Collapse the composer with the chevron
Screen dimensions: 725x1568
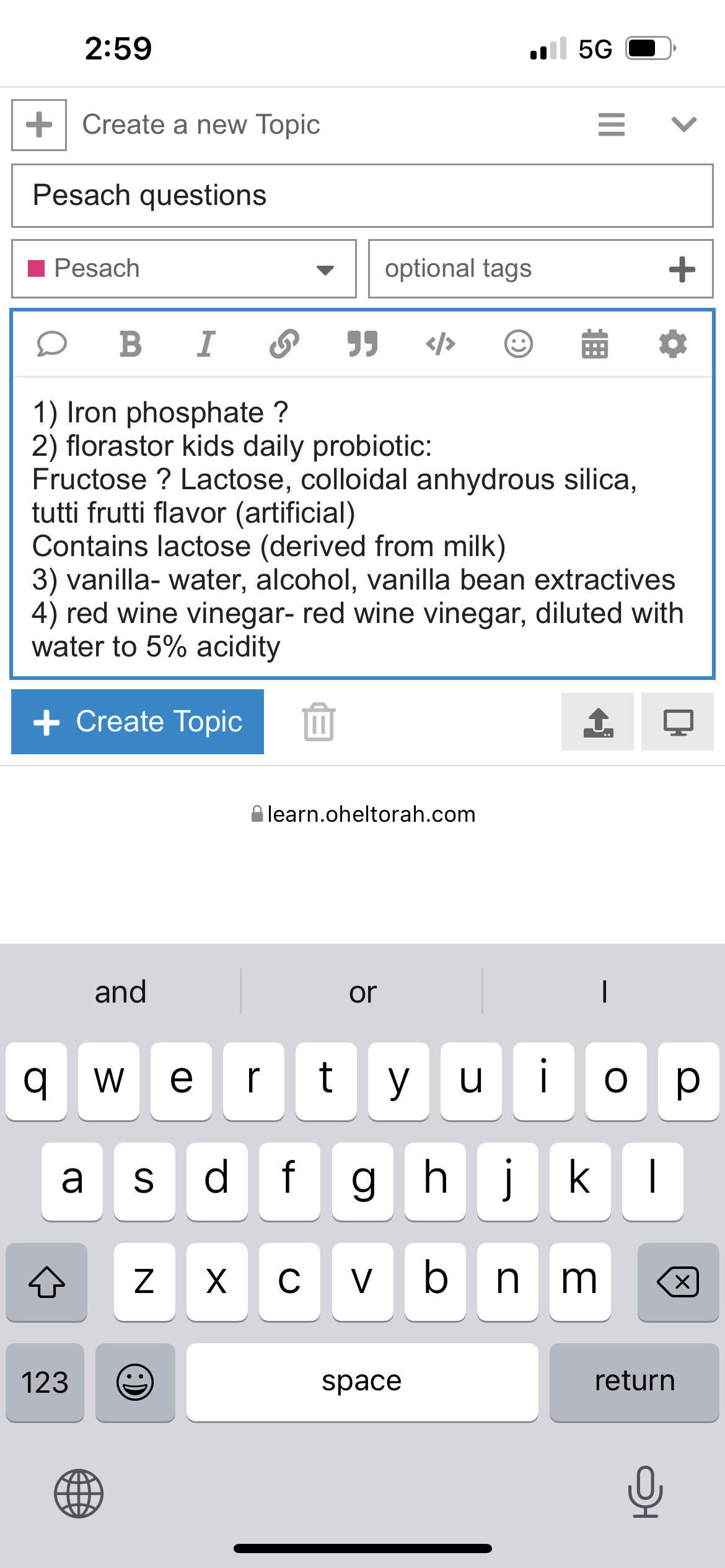[x=684, y=124]
